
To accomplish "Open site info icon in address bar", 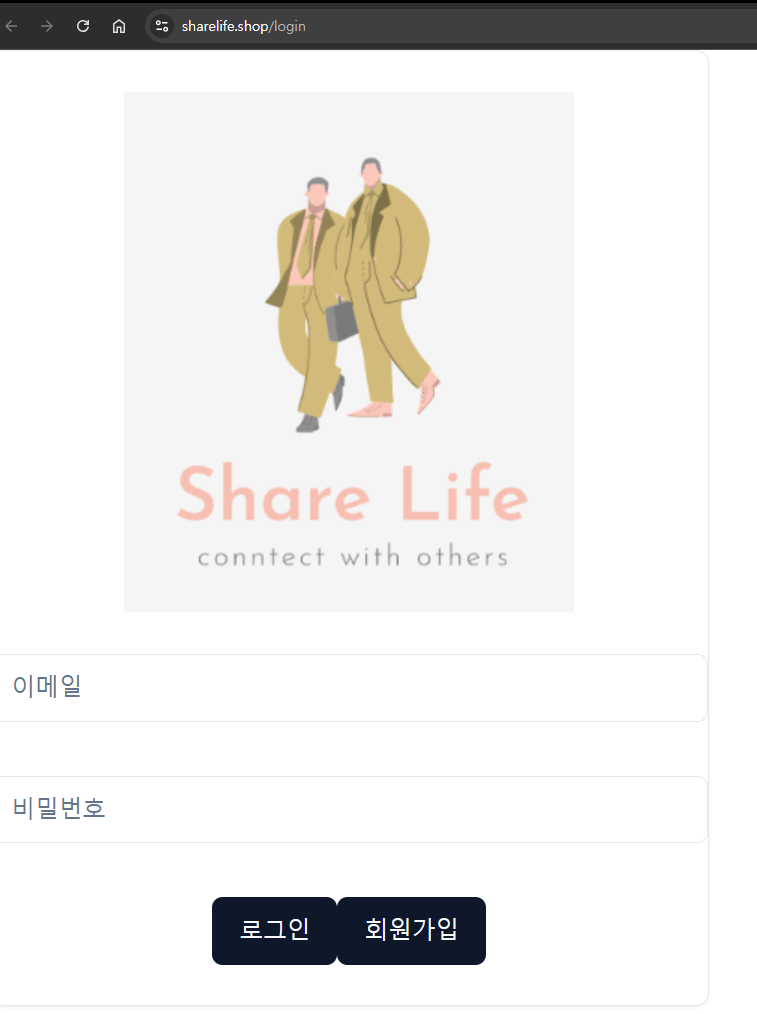I will 162,26.
